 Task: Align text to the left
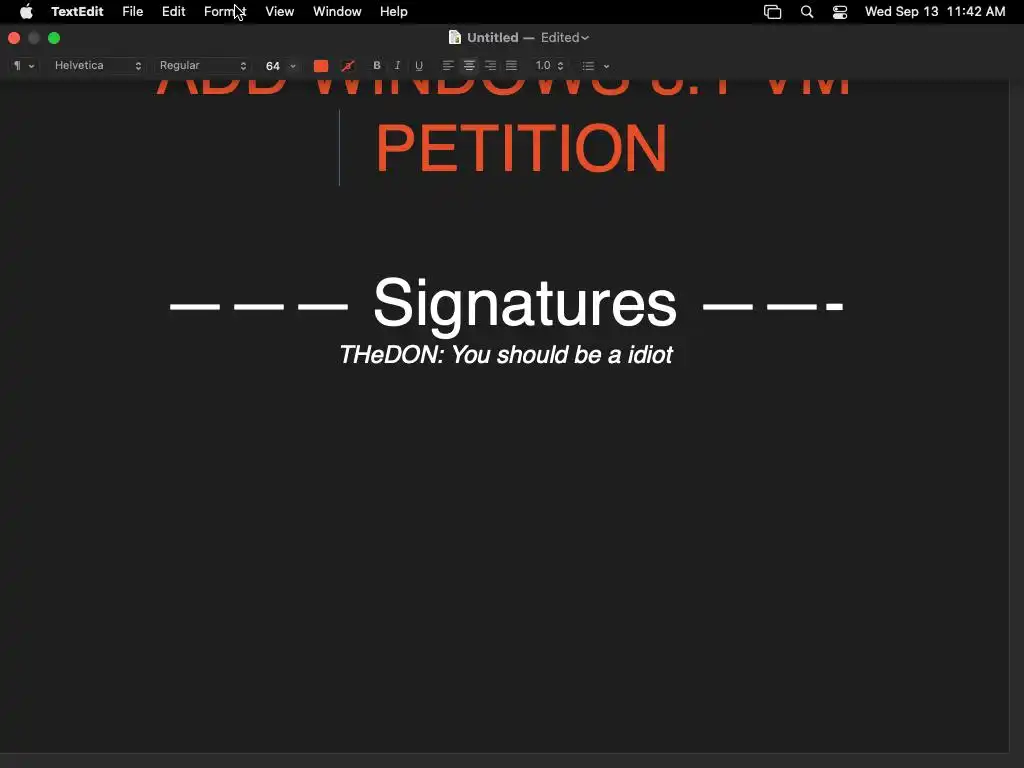448,66
